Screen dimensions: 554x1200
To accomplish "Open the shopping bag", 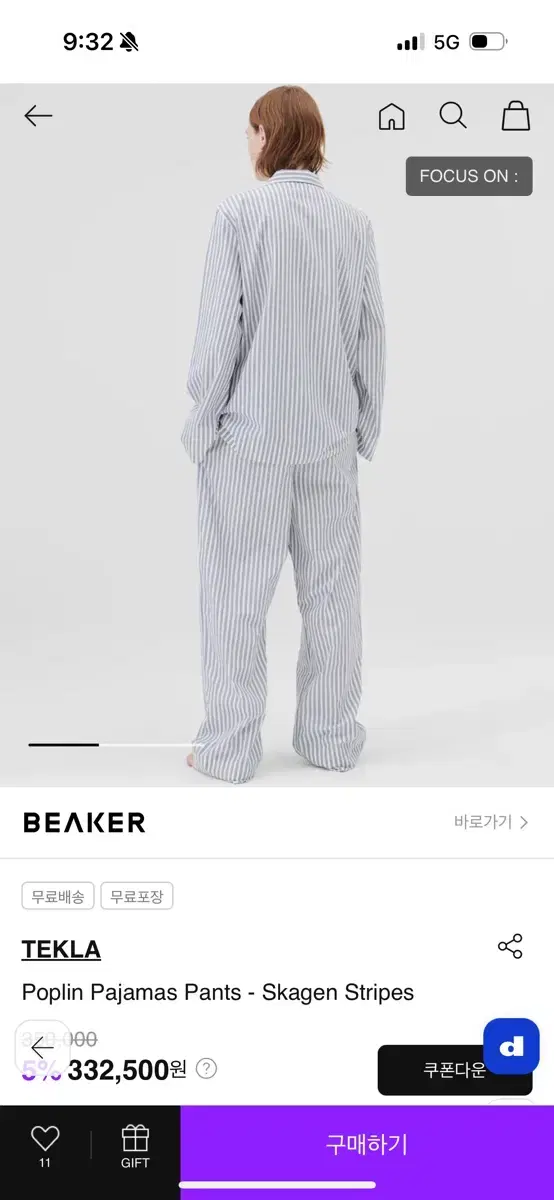I will 516,116.
